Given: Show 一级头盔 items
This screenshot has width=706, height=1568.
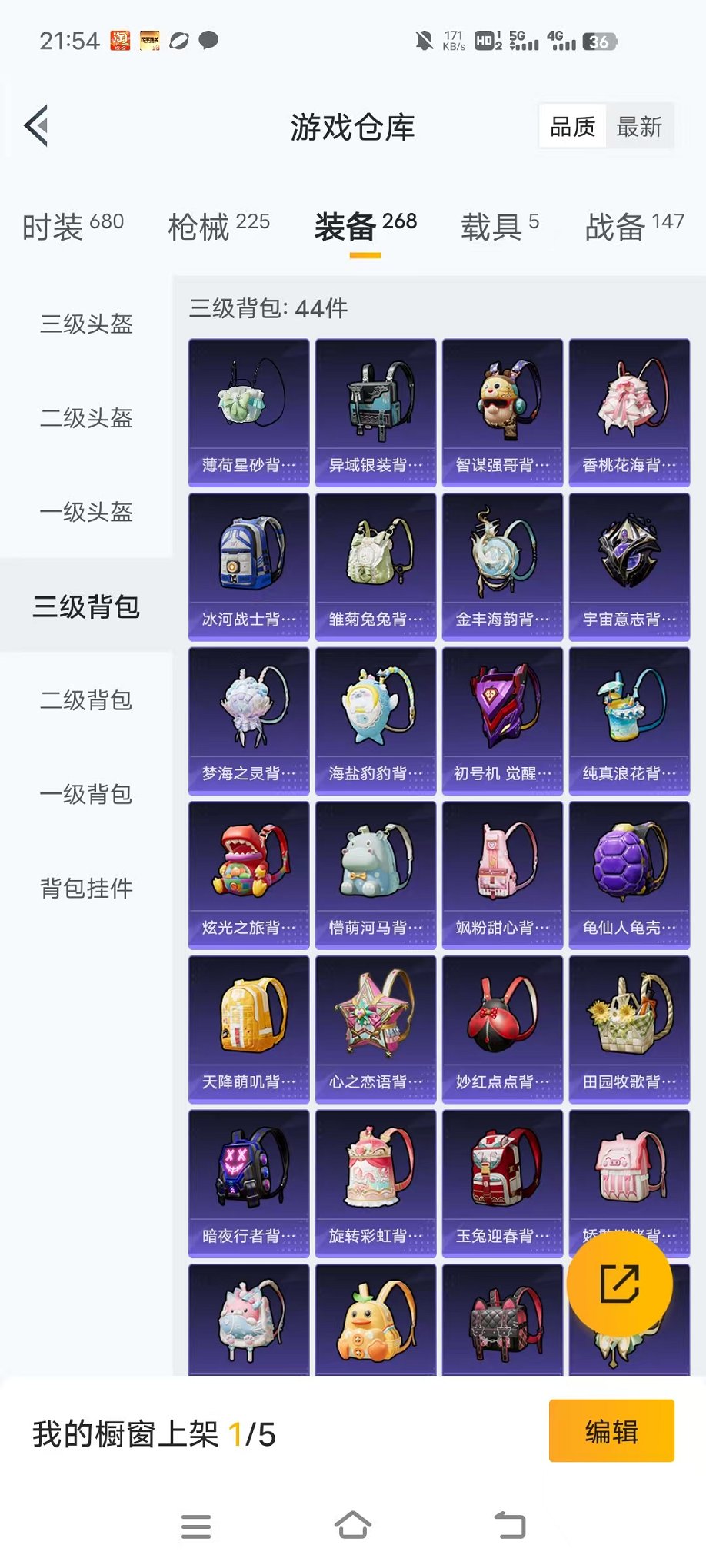Looking at the screenshot, I should 86,512.
